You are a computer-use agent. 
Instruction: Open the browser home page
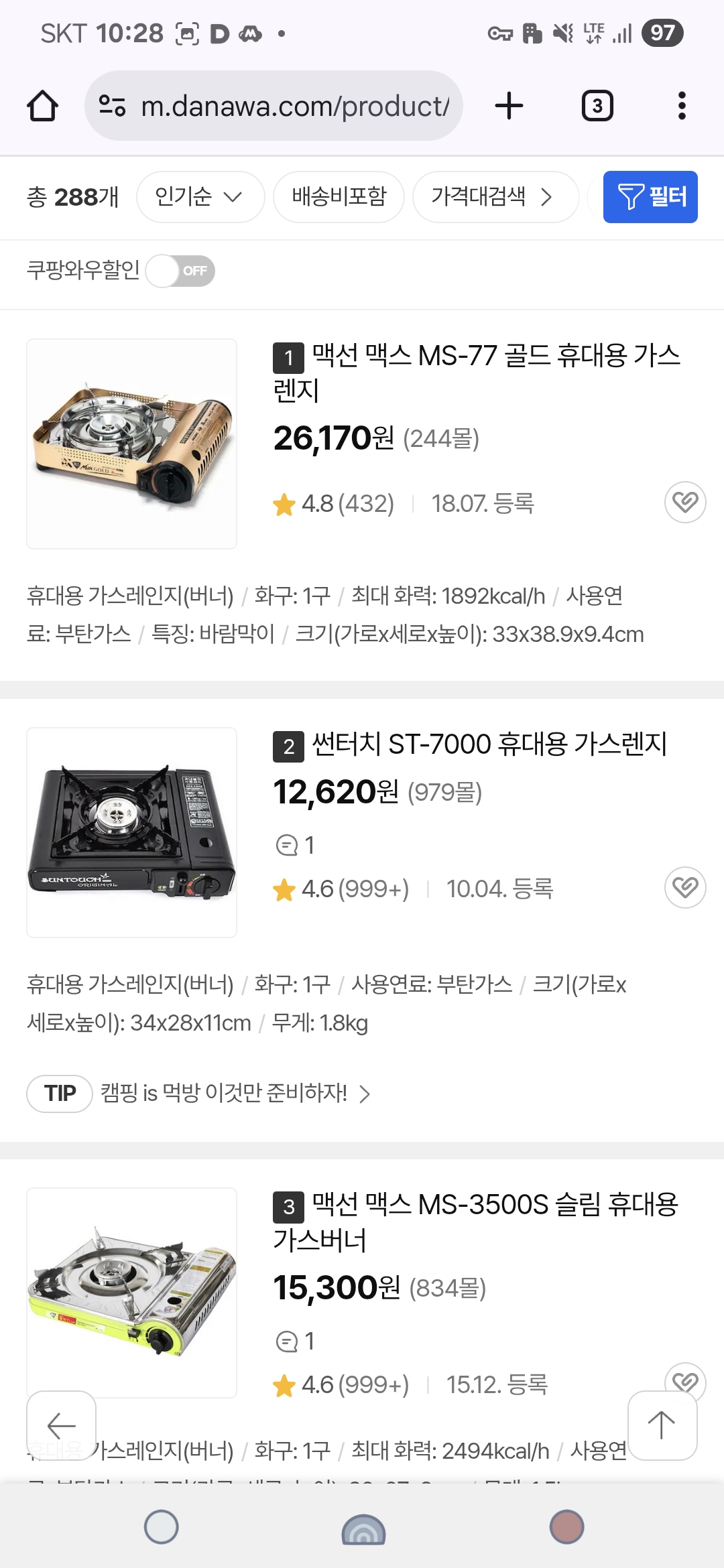point(42,106)
